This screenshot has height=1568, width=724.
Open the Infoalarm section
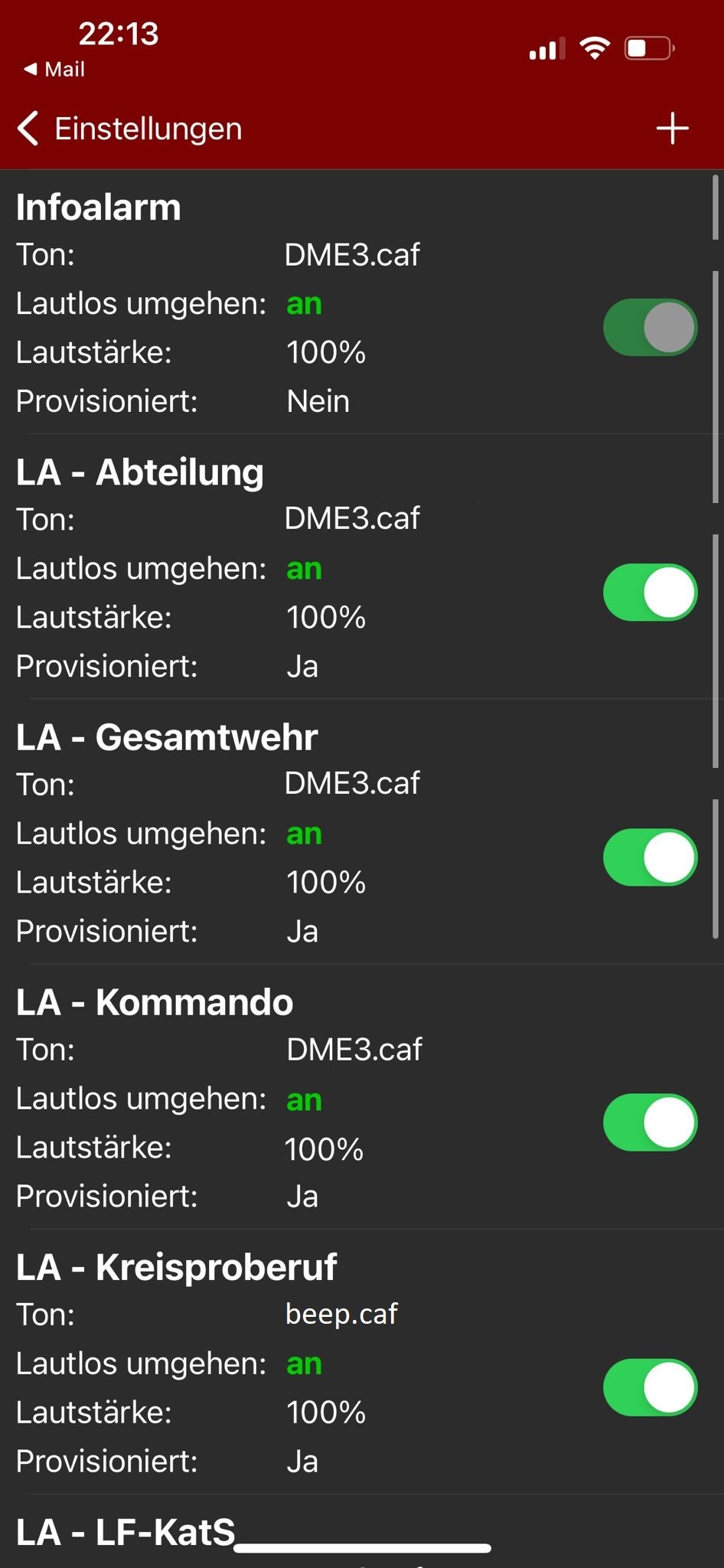pos(98,206)
